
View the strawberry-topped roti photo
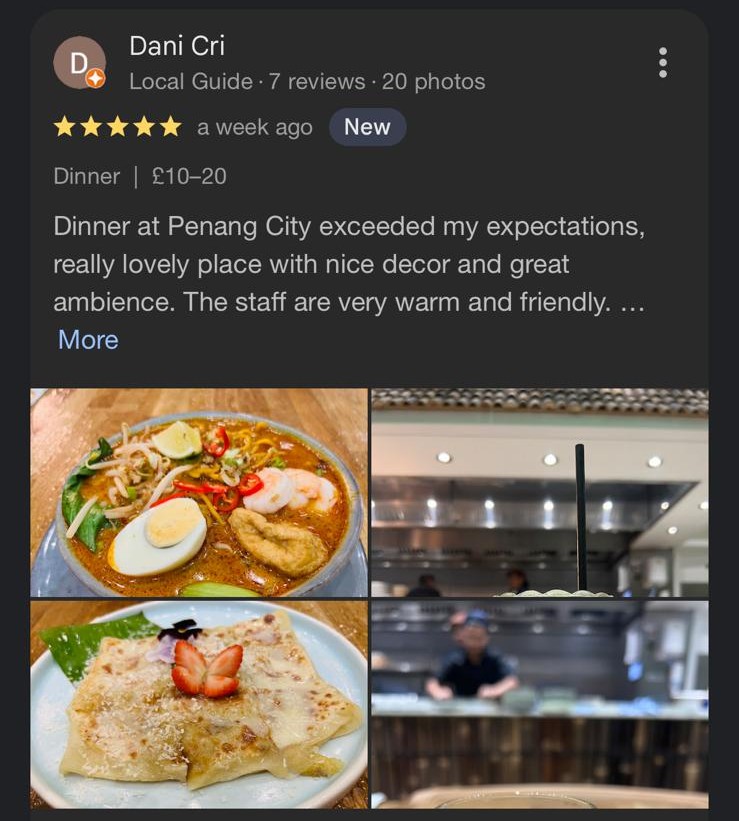(199, 704)
